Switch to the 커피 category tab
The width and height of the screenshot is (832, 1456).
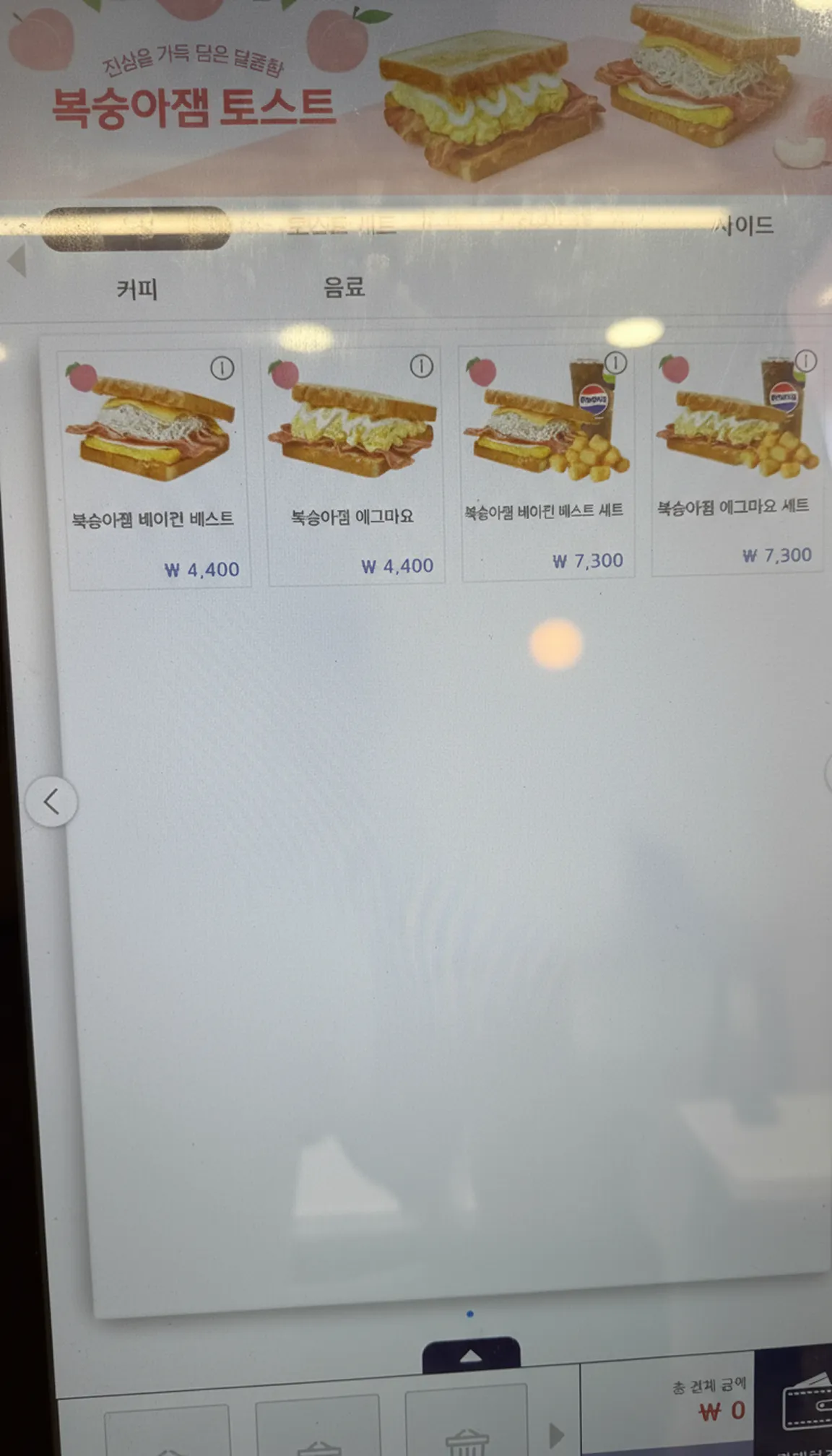click(x=137, y=290)
